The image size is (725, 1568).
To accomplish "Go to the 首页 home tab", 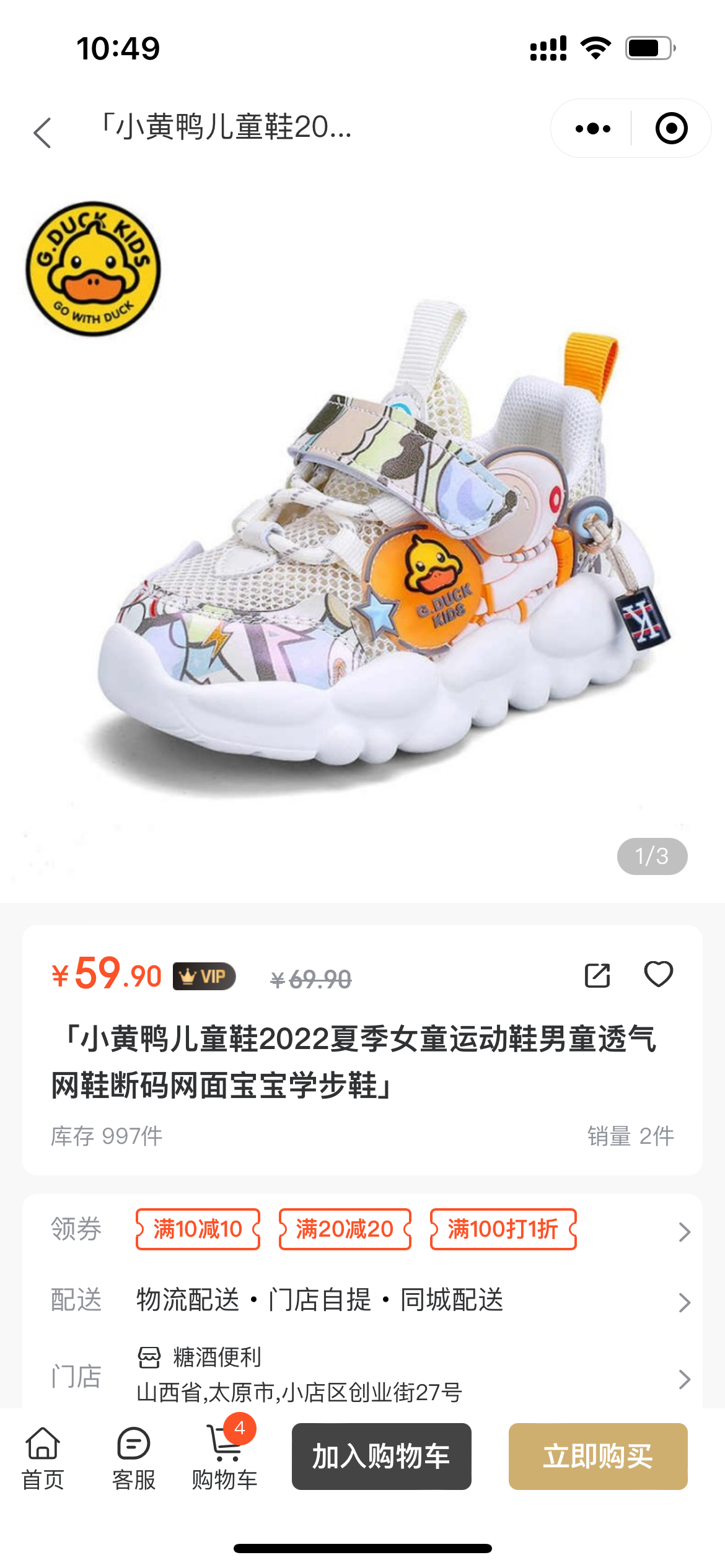I will click(x=43, y=1458).
